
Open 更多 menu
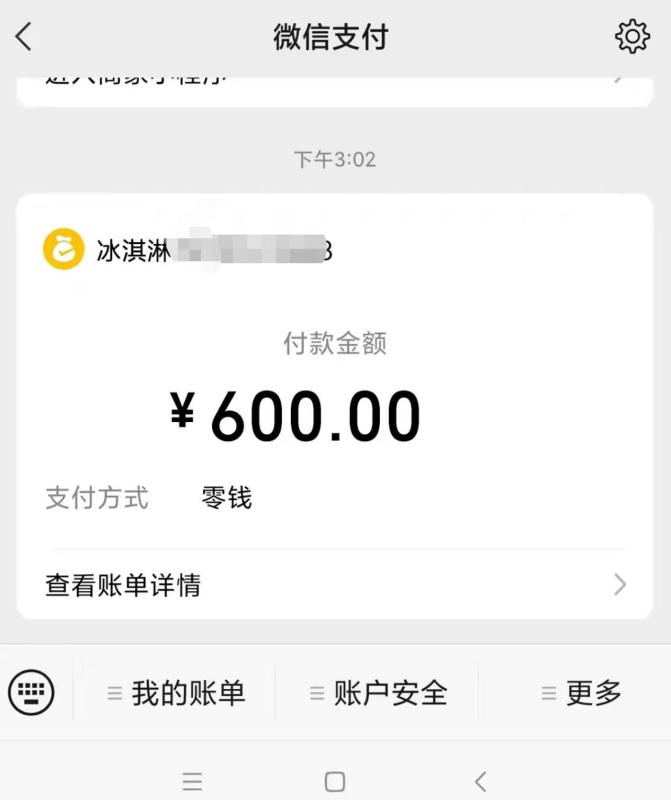[582, 692]
